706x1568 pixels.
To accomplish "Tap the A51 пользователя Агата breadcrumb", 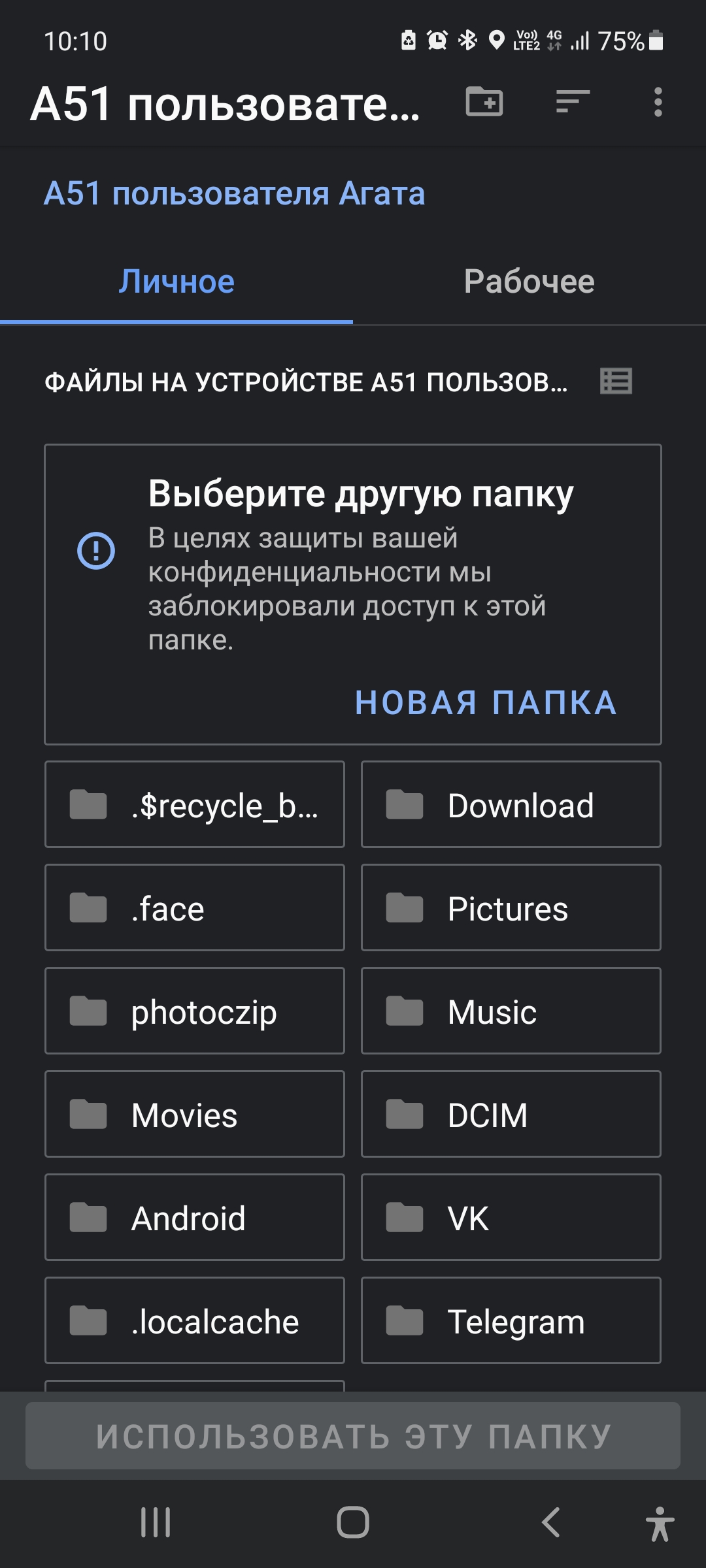I will tap(234, 193).
